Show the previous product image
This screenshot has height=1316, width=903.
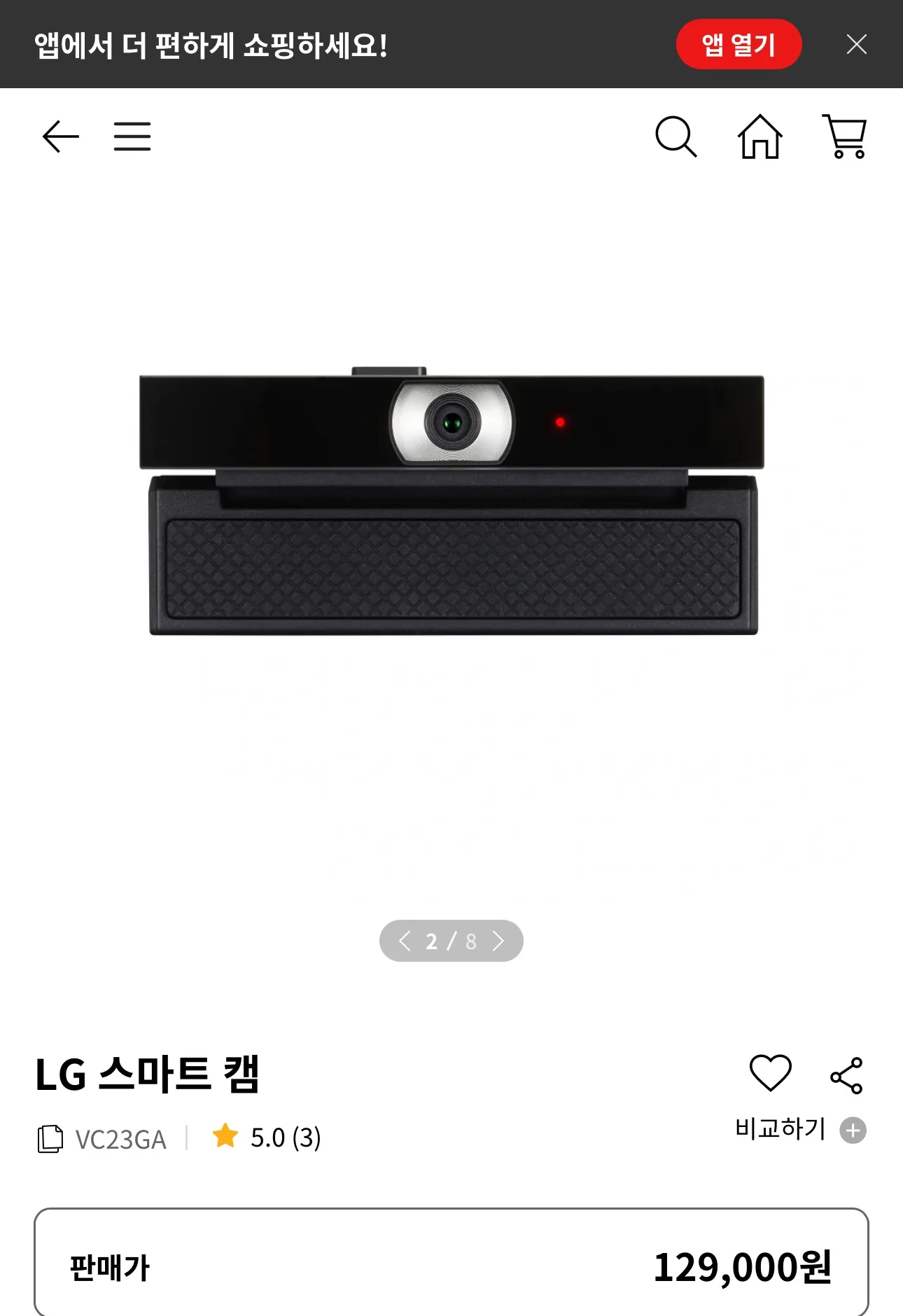pos(405,941)
